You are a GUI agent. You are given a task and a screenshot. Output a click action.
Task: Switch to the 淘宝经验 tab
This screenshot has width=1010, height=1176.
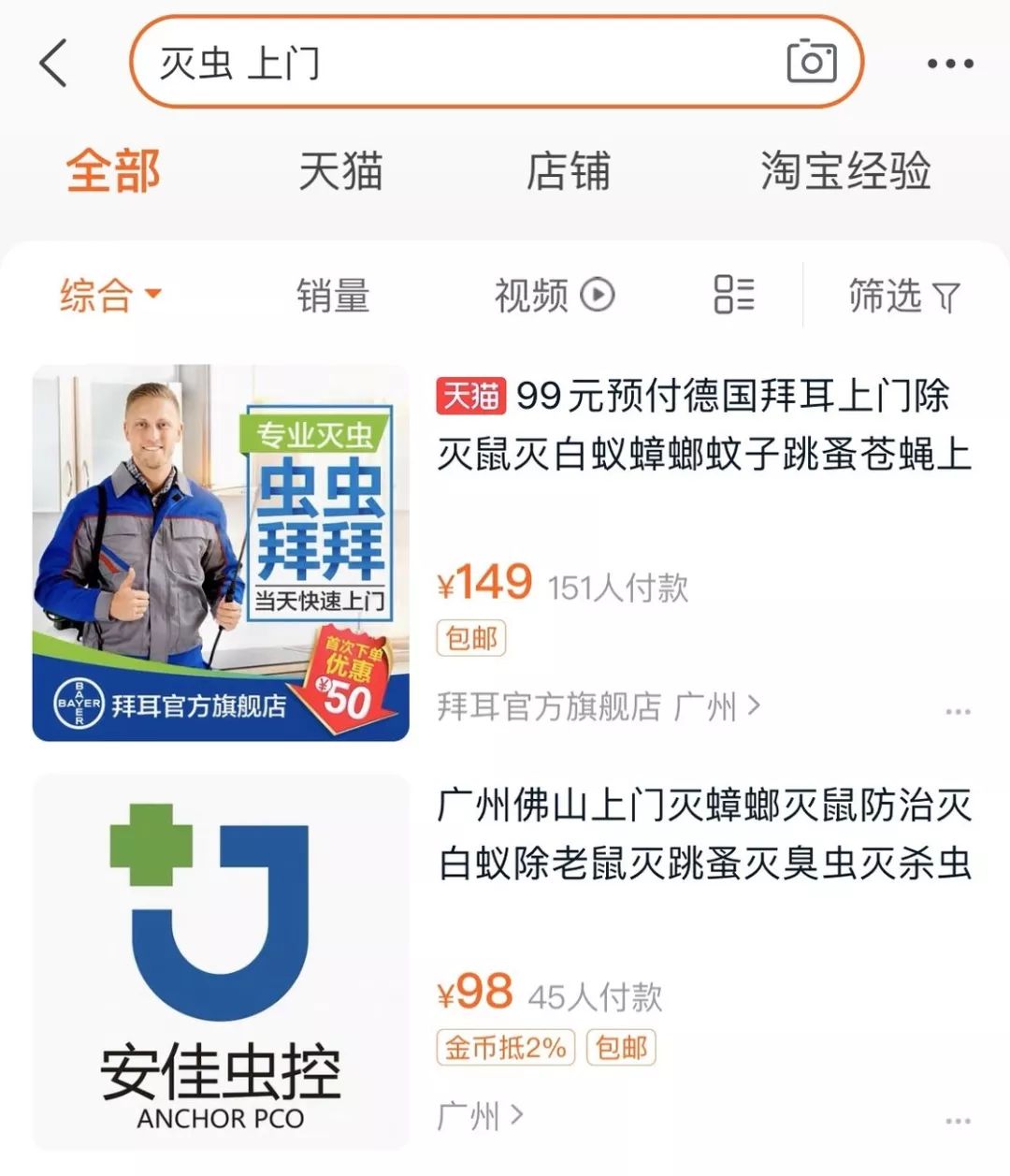[845, 171]
